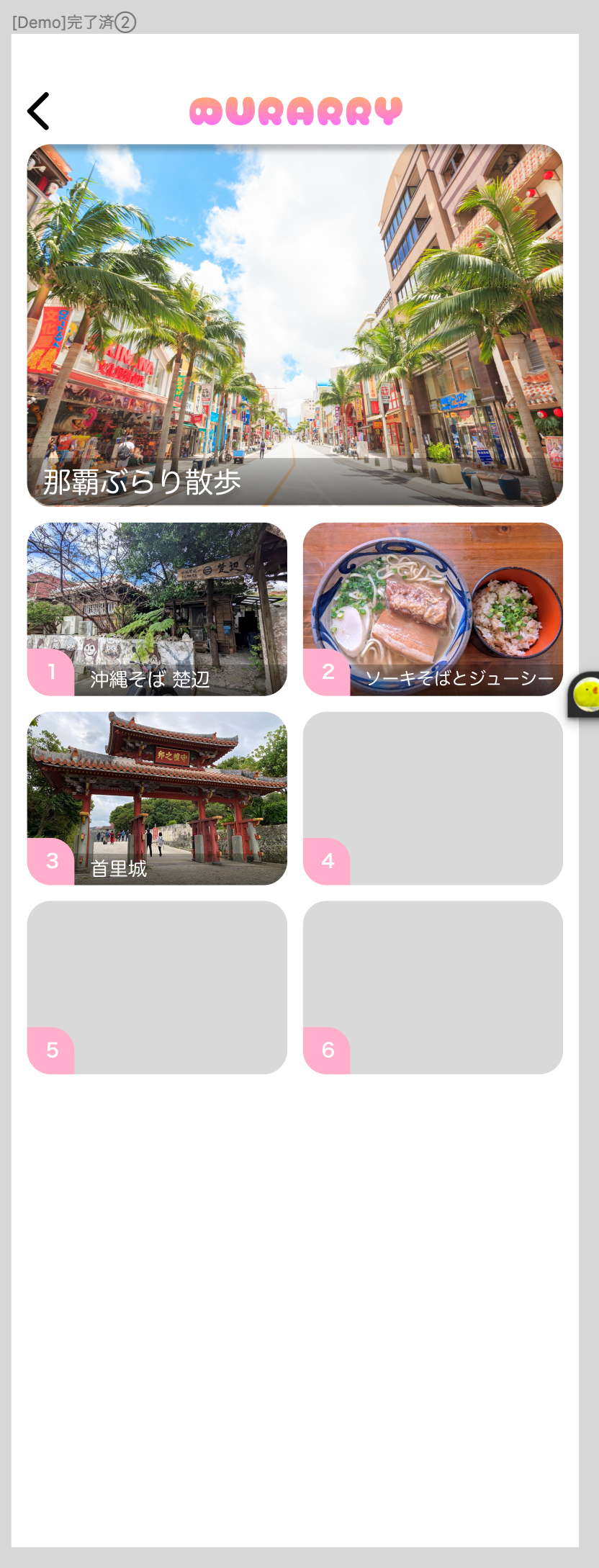Tap the 那覇ぶらり散歩 title text

[x=140, y=482]
